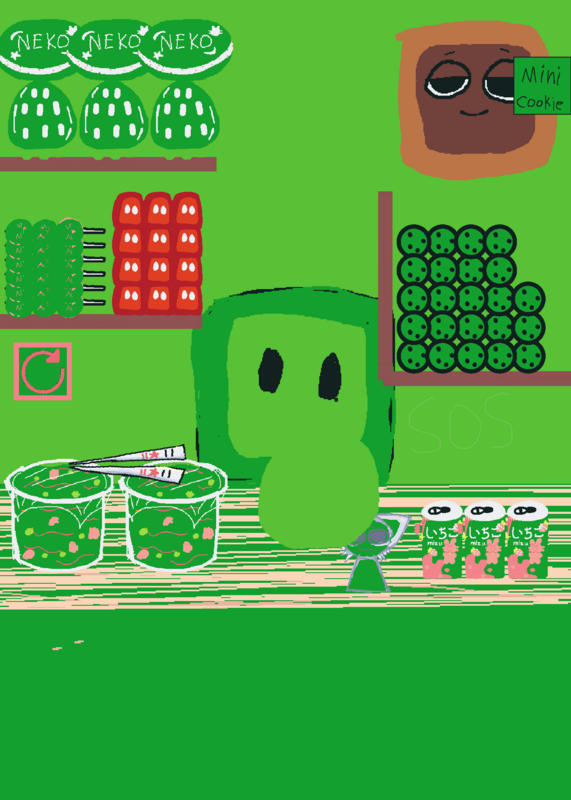Select the Mini Cookie label
Viewport: 571px width, 800px height.
[542, 85]
